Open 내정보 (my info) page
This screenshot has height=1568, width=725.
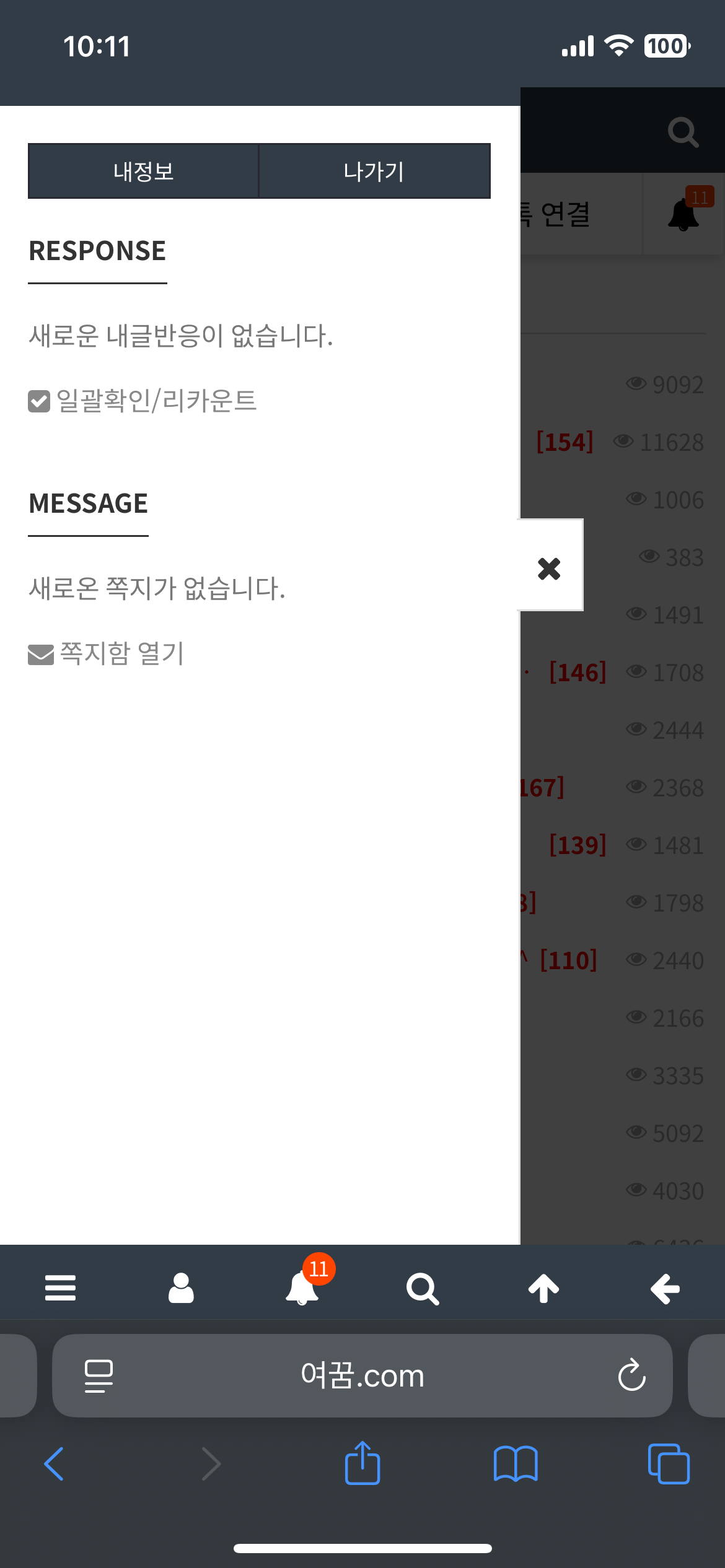tap(143, 172)
